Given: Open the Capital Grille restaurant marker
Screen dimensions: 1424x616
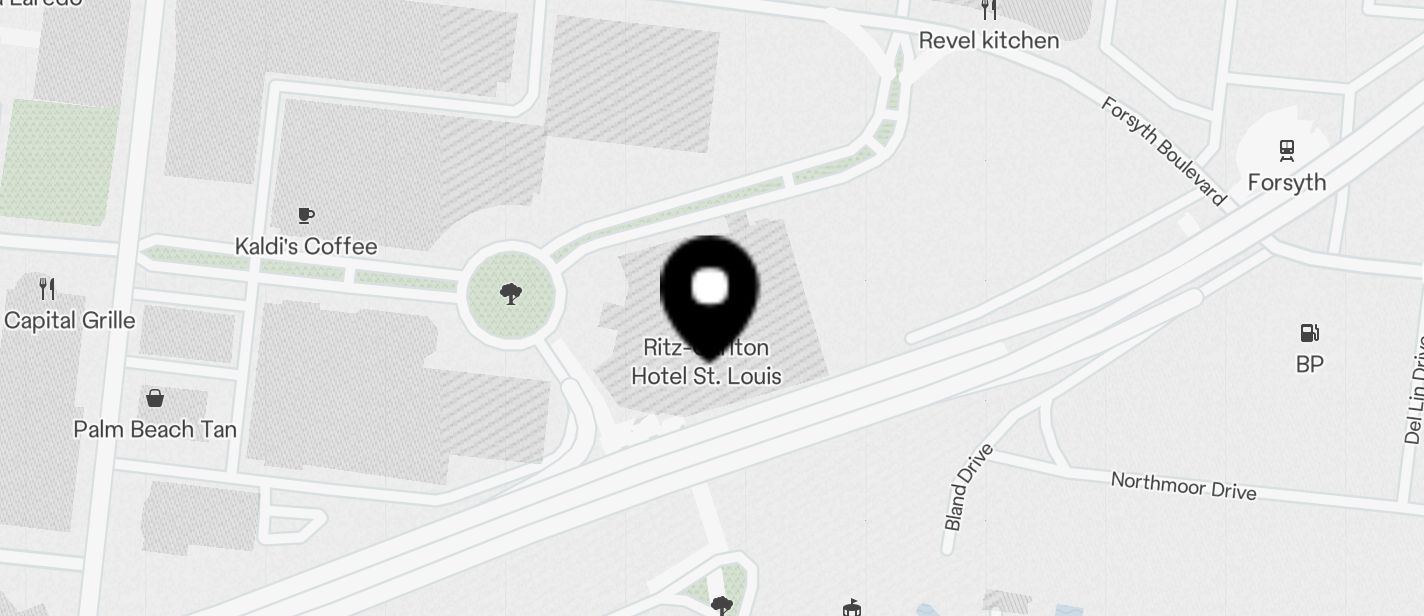Looking at the screenshot, I should tap(47, 290).
